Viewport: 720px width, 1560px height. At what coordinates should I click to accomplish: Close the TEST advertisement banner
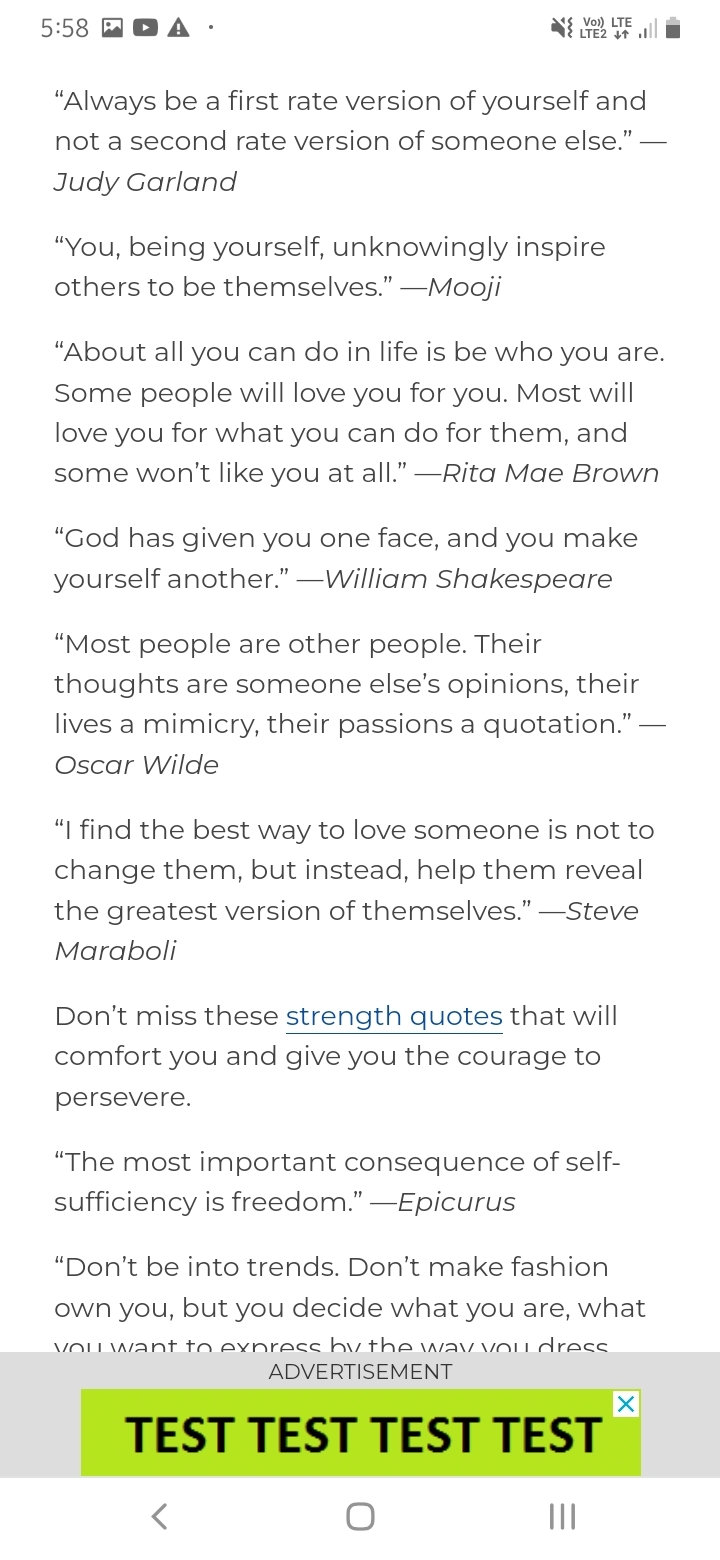coord(626,1404)
